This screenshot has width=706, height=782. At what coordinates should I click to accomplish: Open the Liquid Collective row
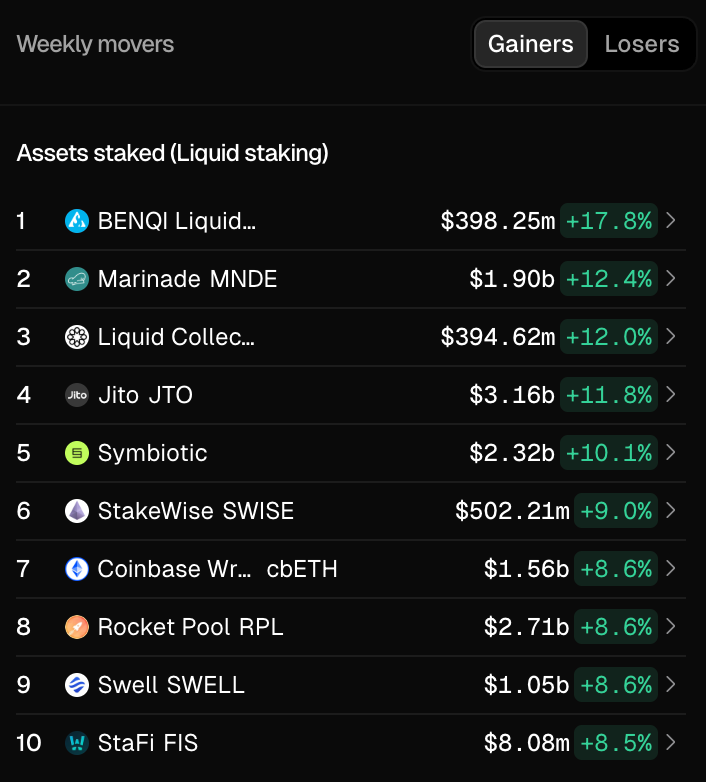[x=346, y=337]
